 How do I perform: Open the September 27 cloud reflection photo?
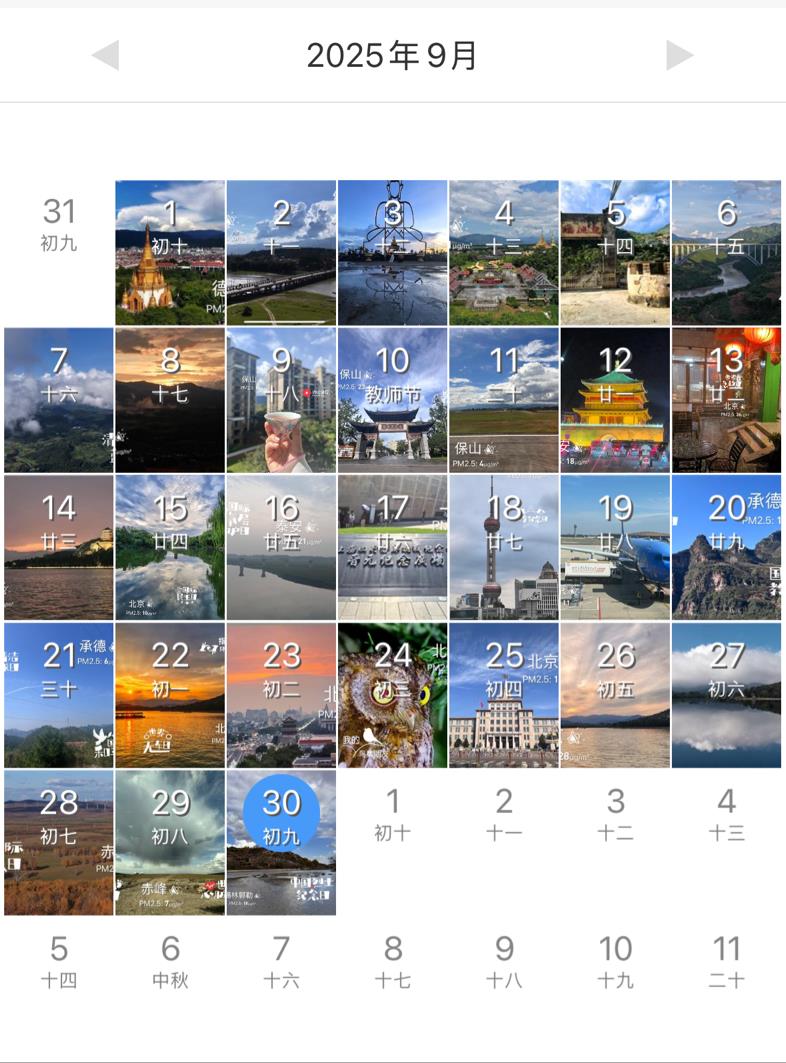[x=726, y=695]
